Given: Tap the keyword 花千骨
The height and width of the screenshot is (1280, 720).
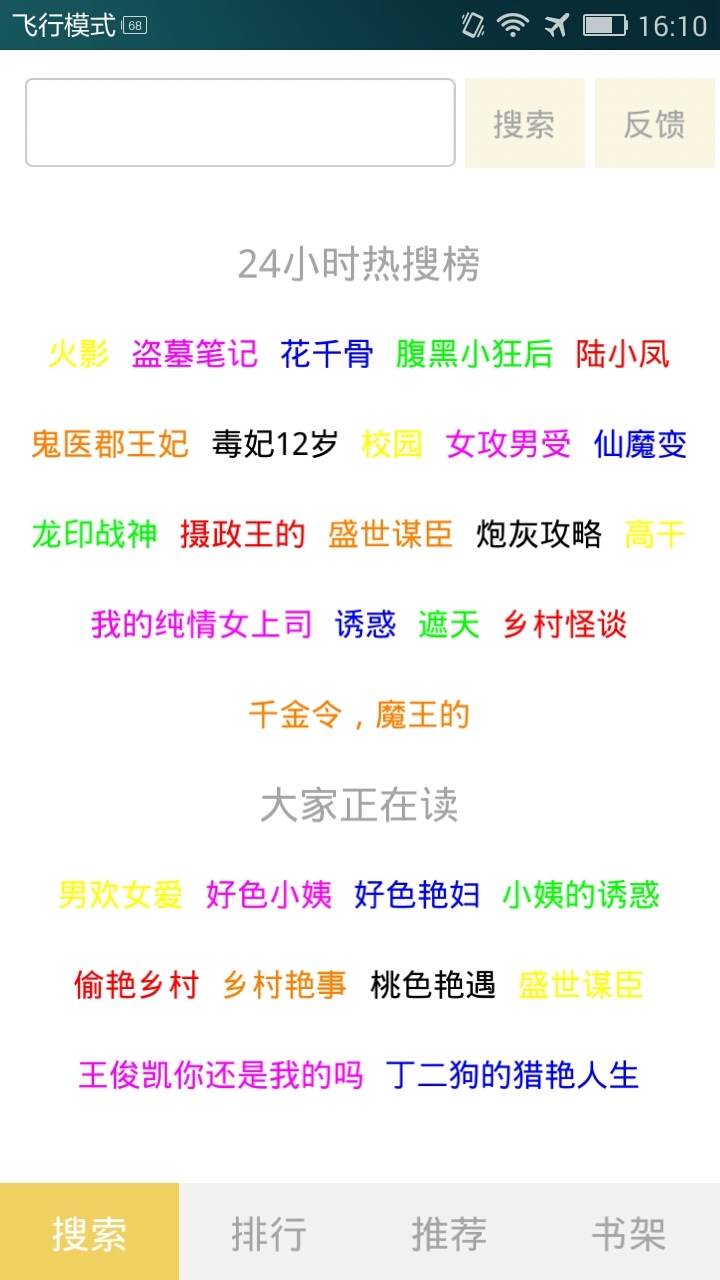Looking at the screenshot, I should [326, 354].
